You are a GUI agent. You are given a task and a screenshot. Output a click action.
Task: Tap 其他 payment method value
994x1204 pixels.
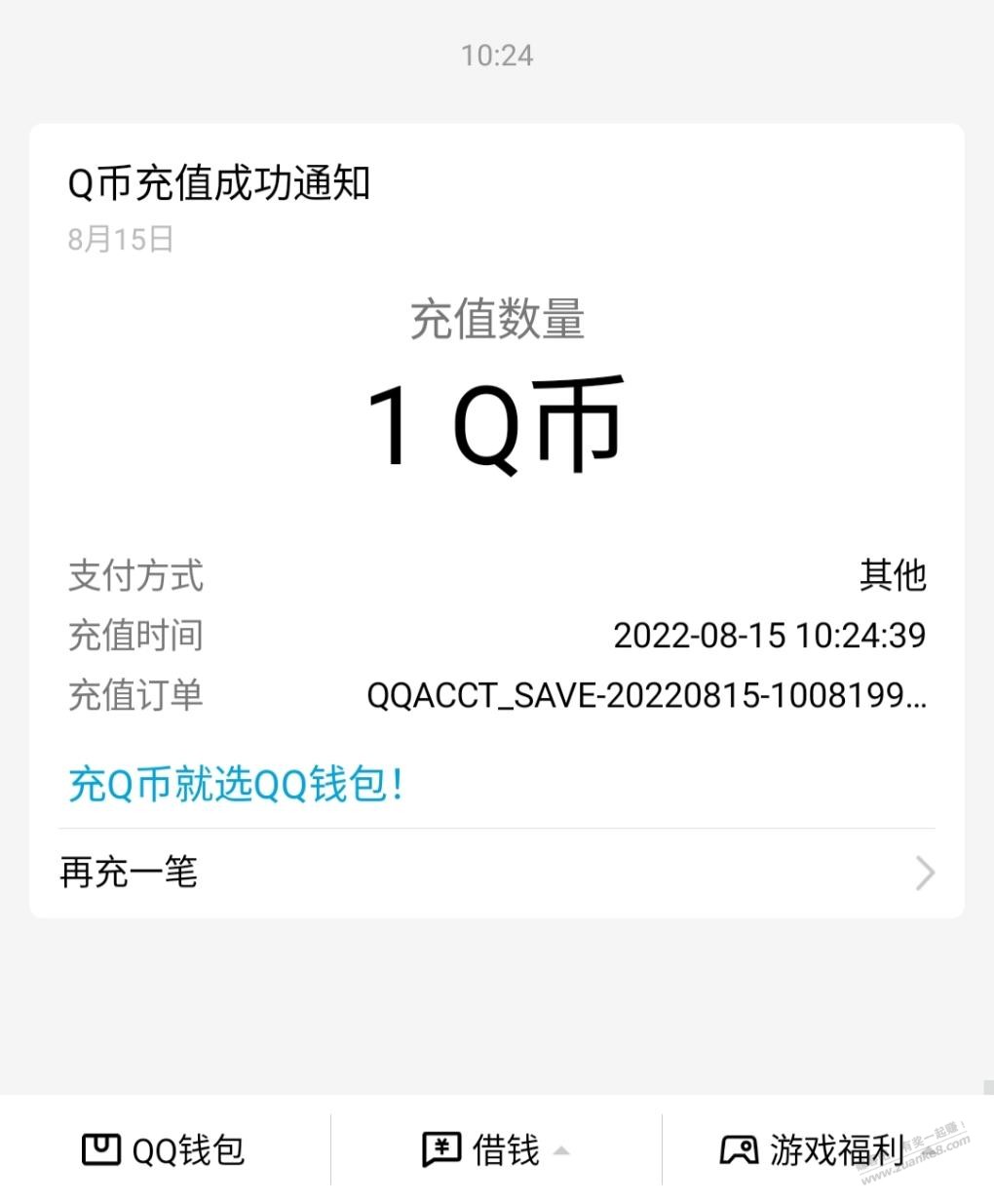(894, 575)
